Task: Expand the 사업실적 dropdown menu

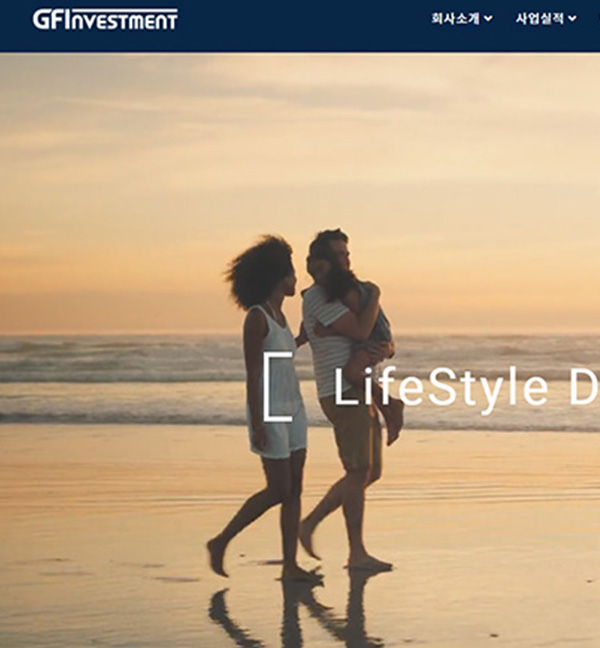Action: 545,19
